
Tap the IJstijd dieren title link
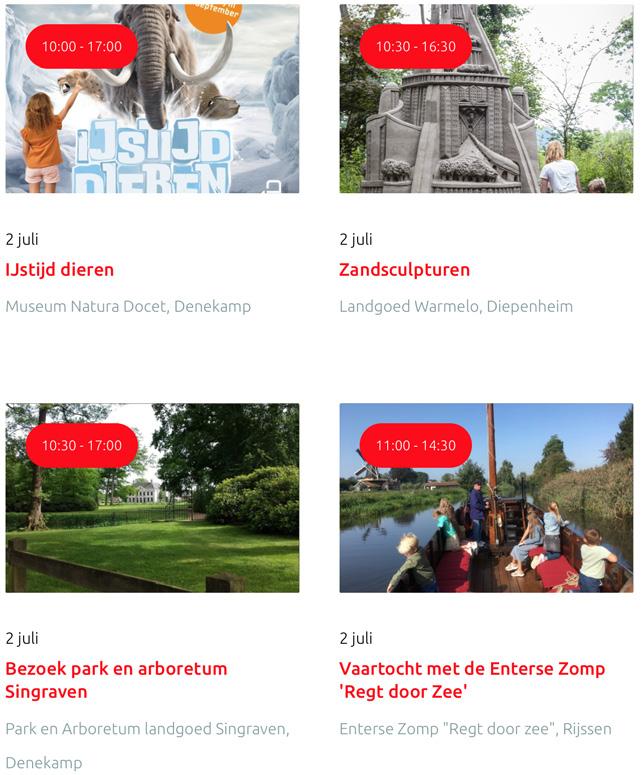pos(60,270)
